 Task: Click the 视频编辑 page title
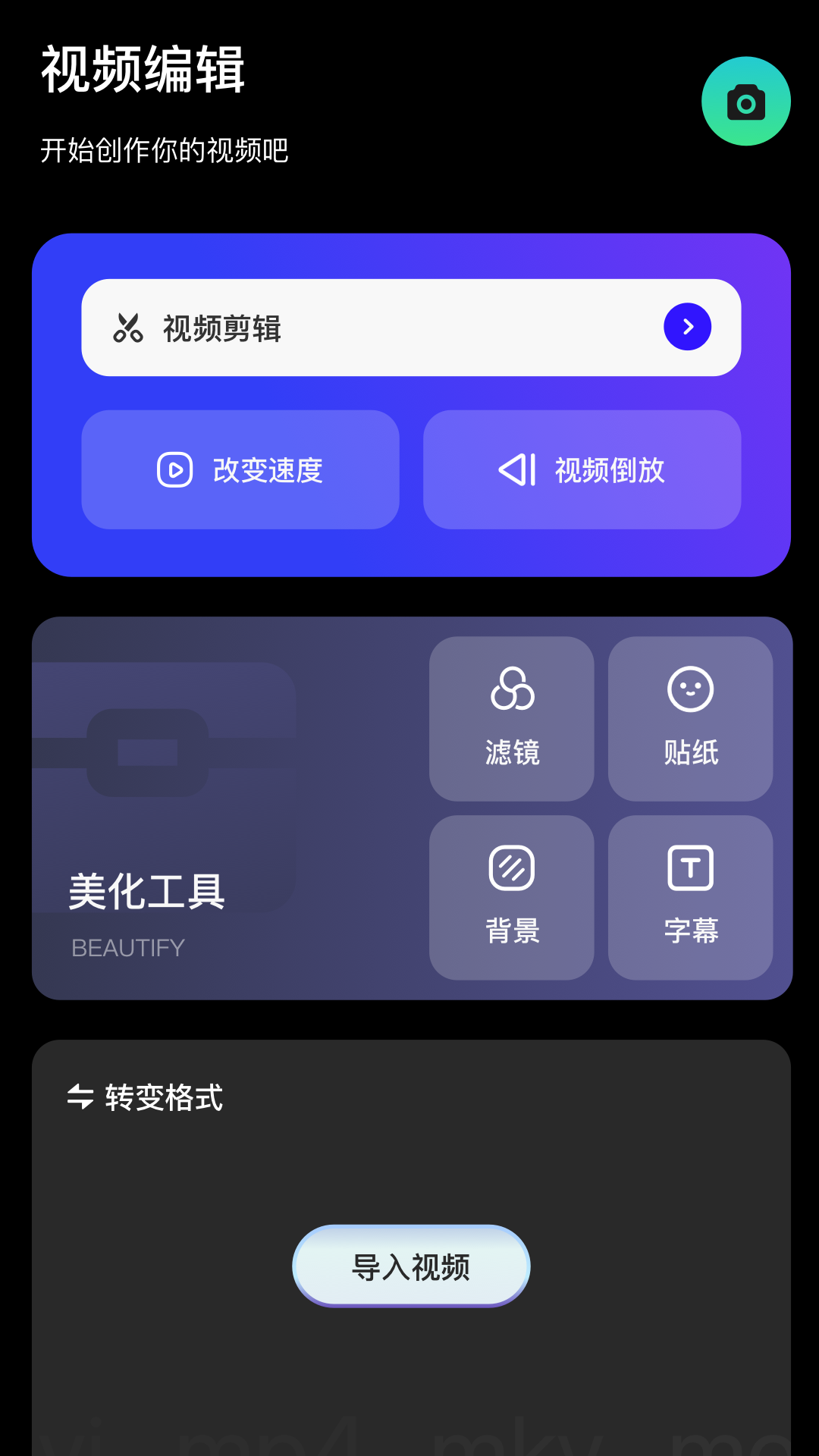pyautogui.click(x=144, y=68)
